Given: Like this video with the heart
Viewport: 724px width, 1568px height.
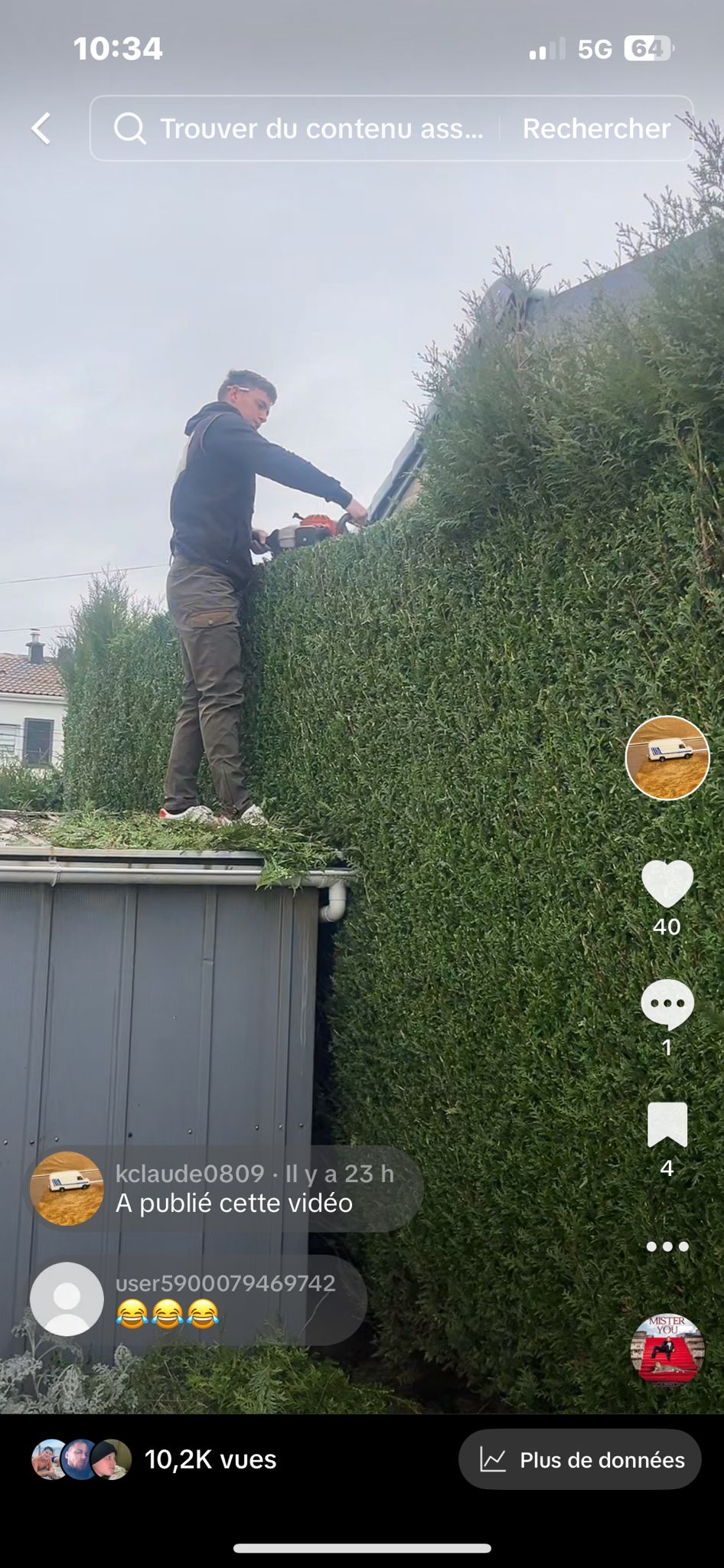Looking at the screenshot, I should point(667,884).
